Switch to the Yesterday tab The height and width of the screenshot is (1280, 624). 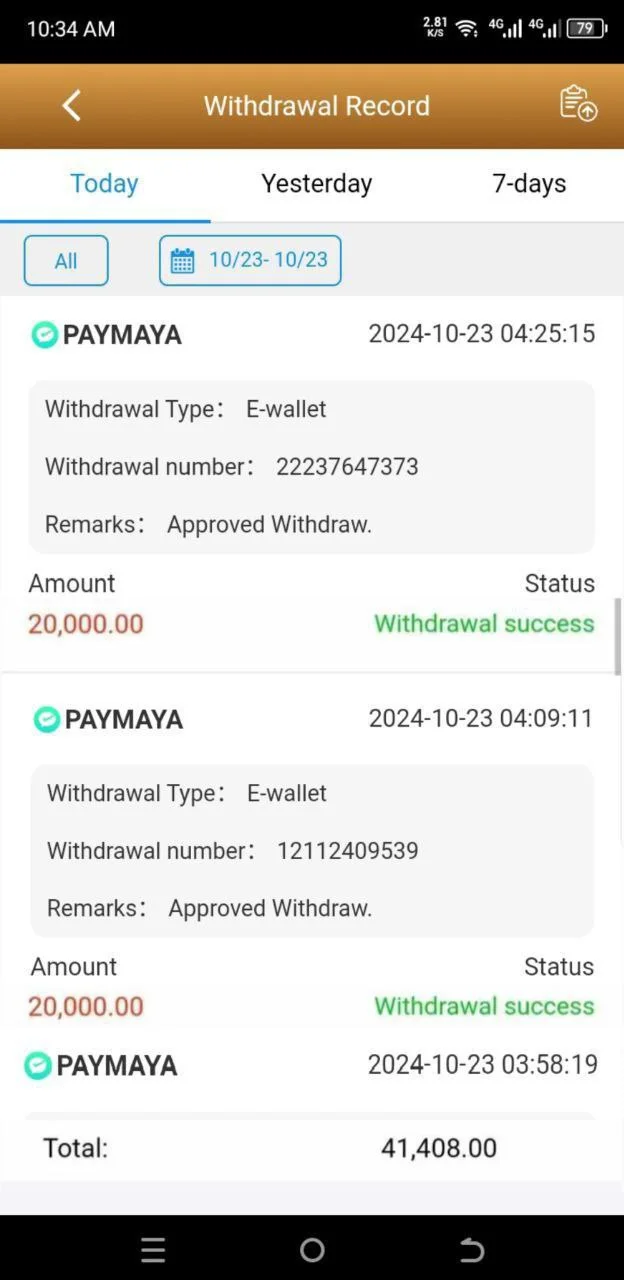coord(316,184)
